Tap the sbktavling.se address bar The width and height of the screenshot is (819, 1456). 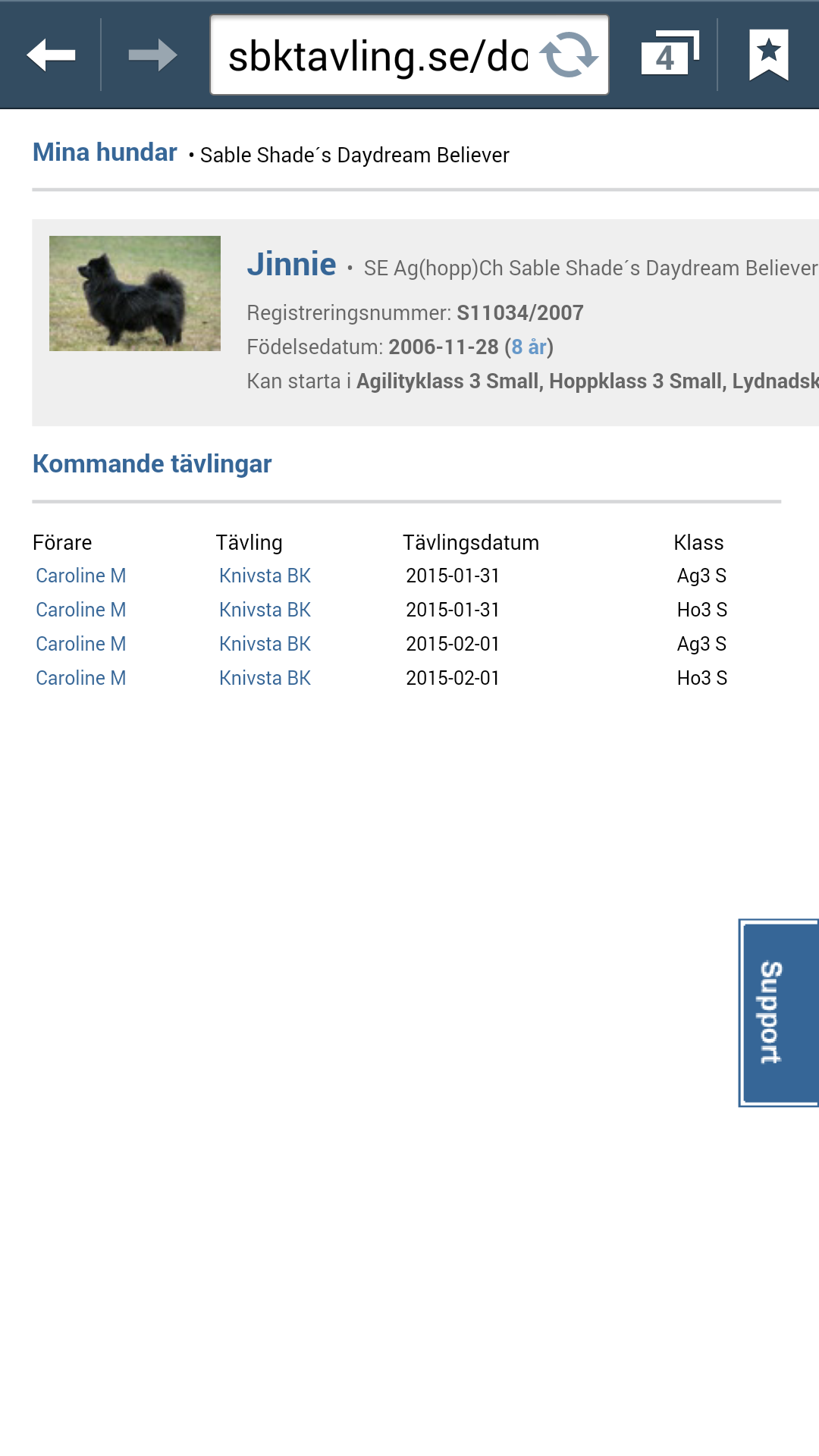(x=377, y=56)
